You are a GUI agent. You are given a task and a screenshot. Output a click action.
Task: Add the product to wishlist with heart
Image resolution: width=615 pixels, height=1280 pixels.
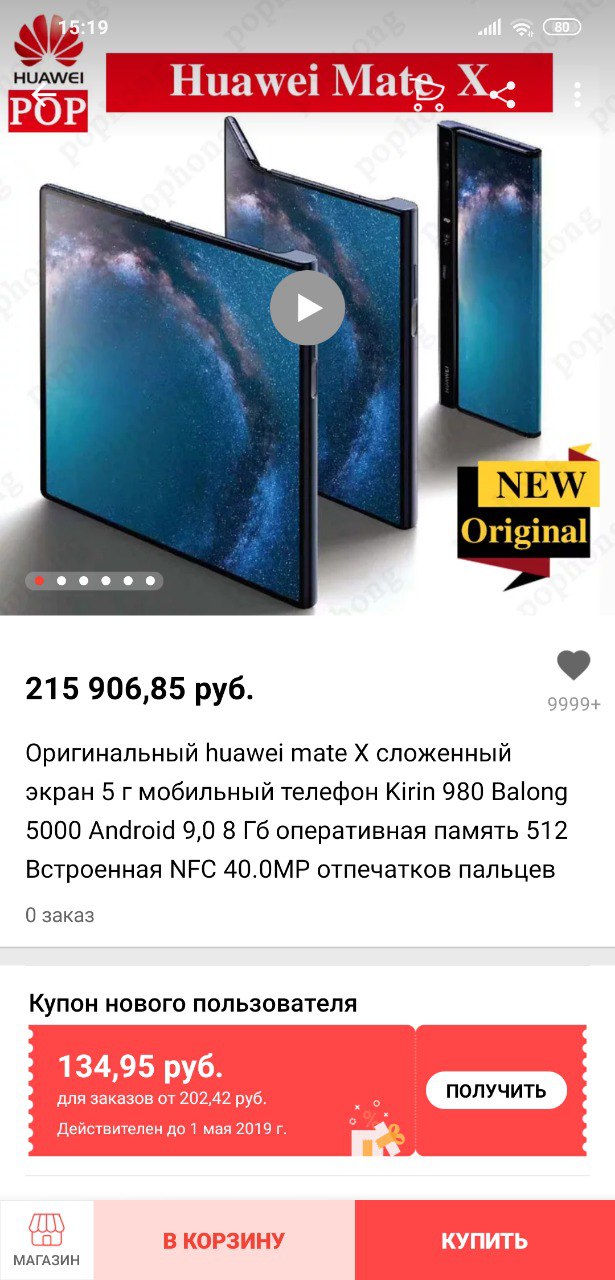574,665
